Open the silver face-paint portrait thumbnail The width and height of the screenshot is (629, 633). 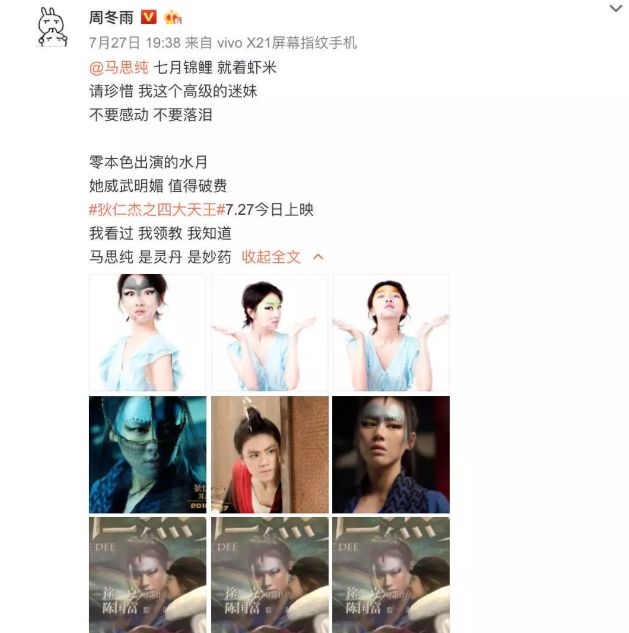pyautogui.click(x=390, y=454)
